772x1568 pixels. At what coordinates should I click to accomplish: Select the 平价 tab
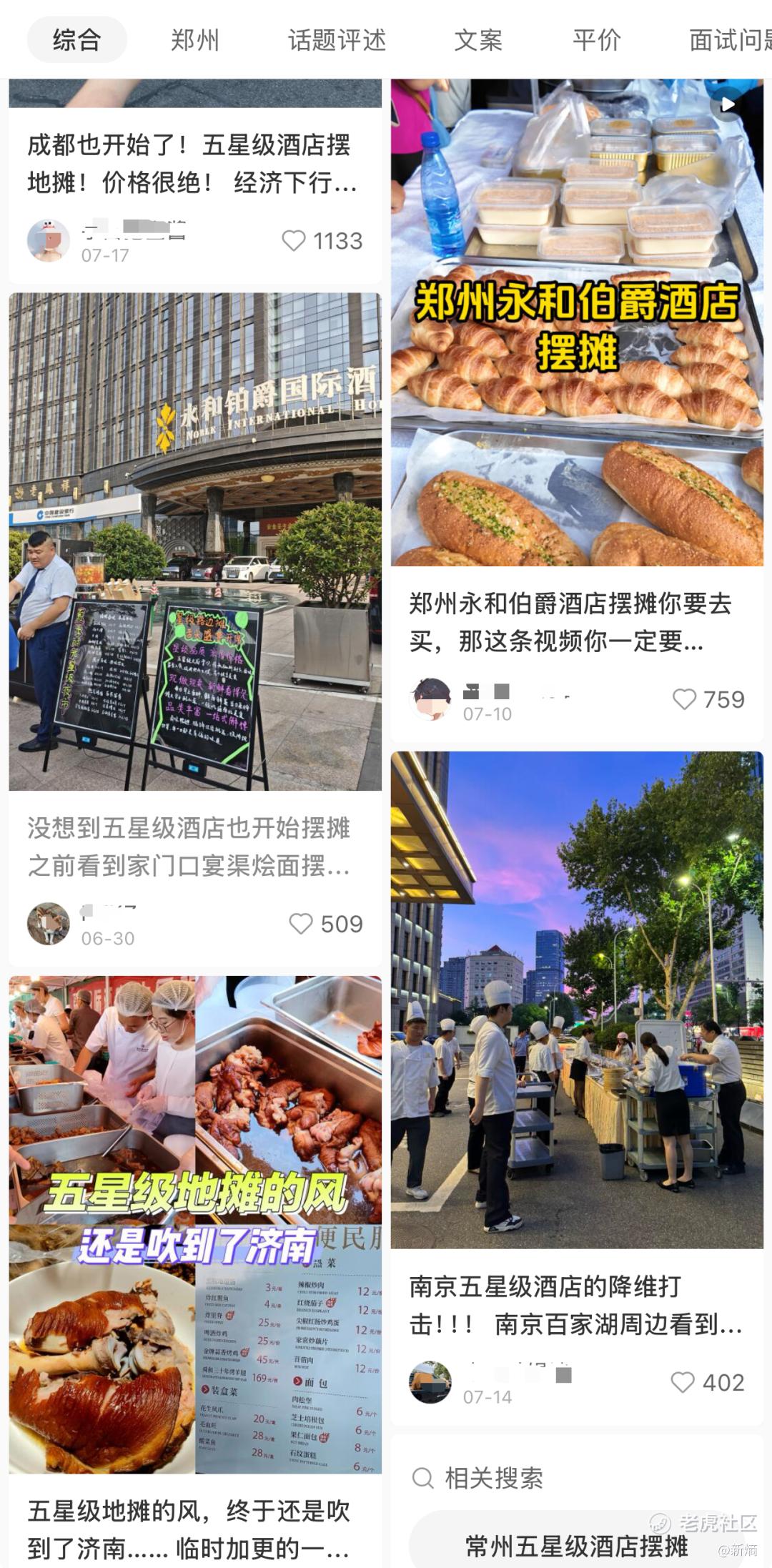596,40
